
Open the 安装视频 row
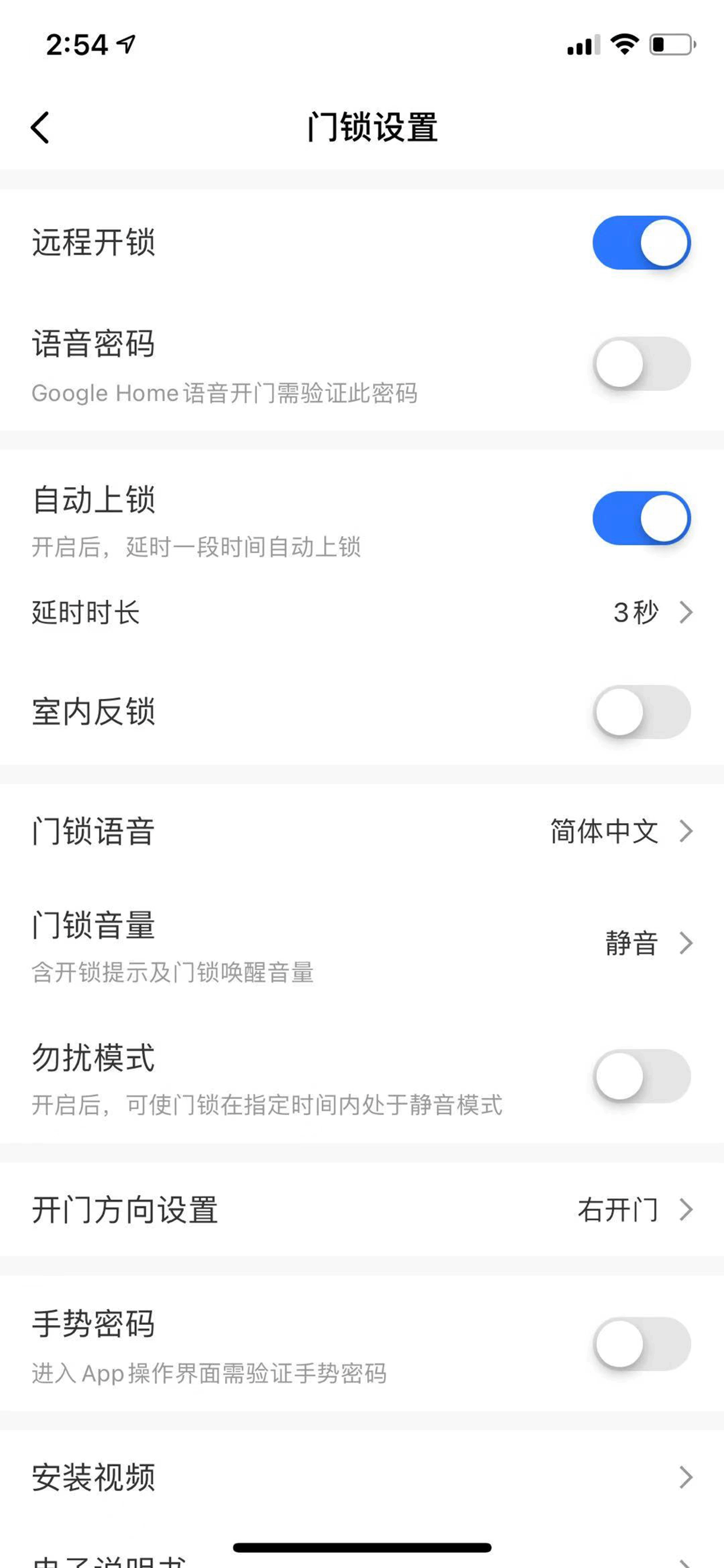click(361, 1476)
